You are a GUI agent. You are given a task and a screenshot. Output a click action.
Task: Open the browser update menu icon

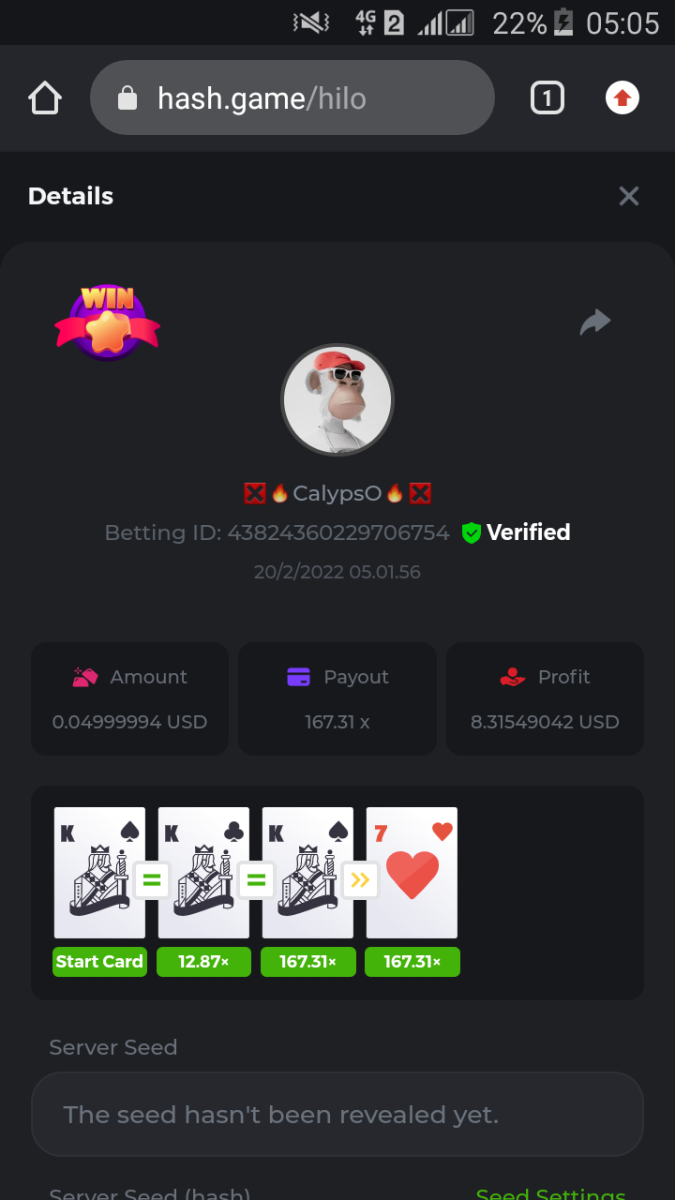tap(622, 98)
